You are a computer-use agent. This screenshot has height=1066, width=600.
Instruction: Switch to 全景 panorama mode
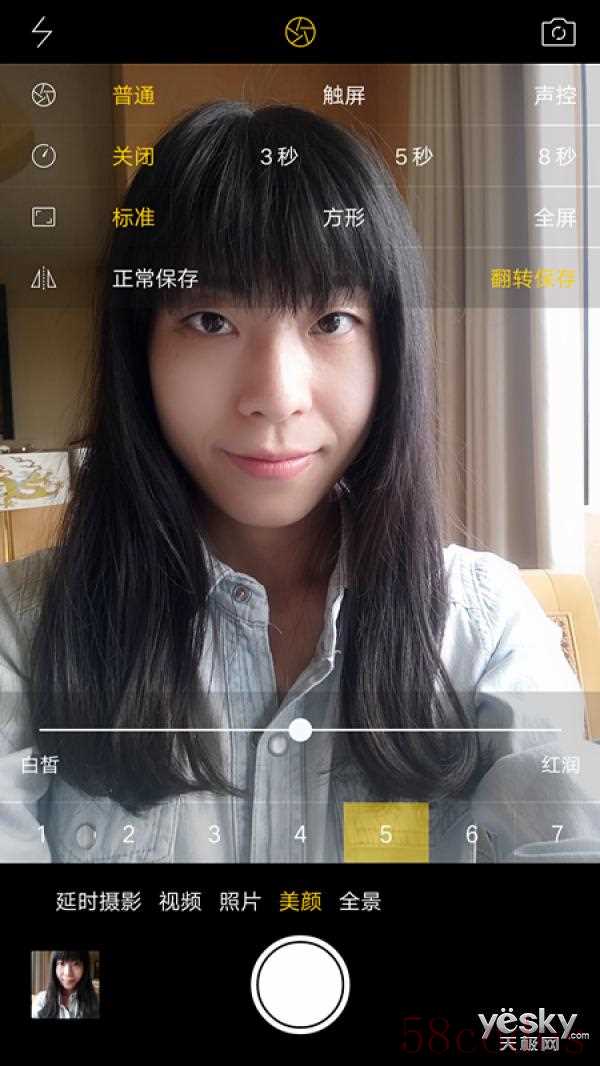click(x=360, y=902)
